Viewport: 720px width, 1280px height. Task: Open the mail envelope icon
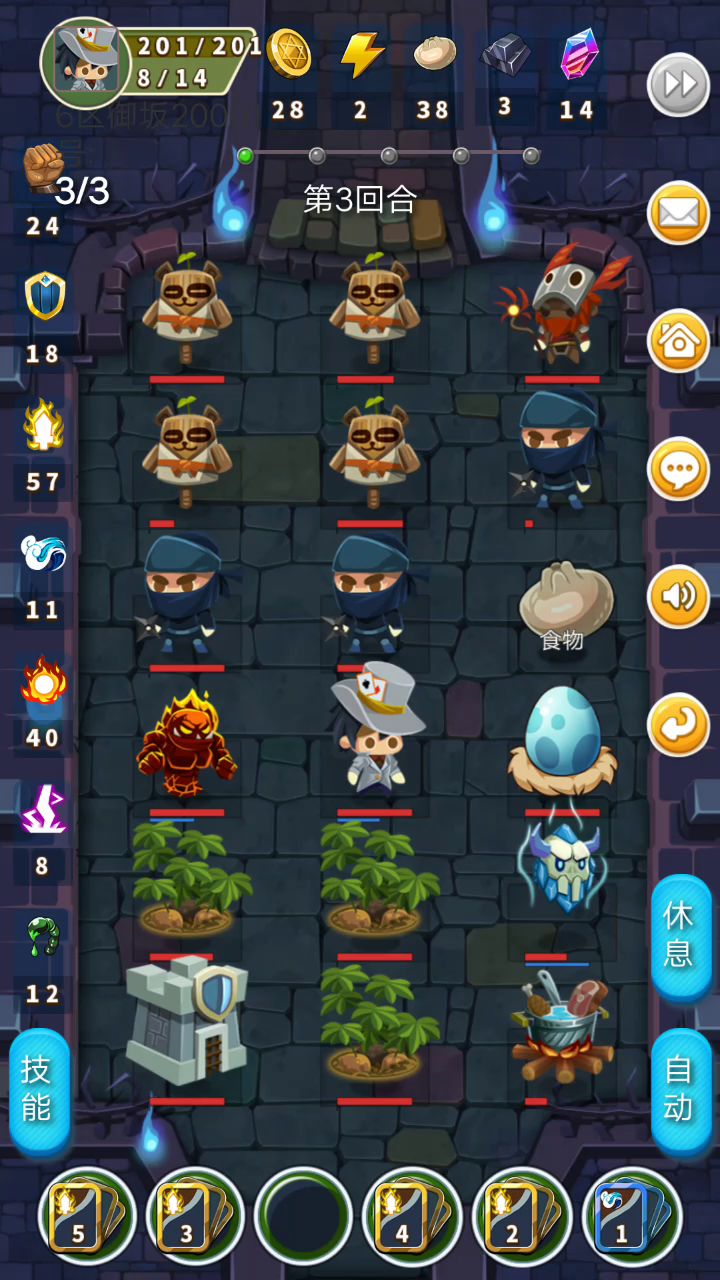coord(679,212)
